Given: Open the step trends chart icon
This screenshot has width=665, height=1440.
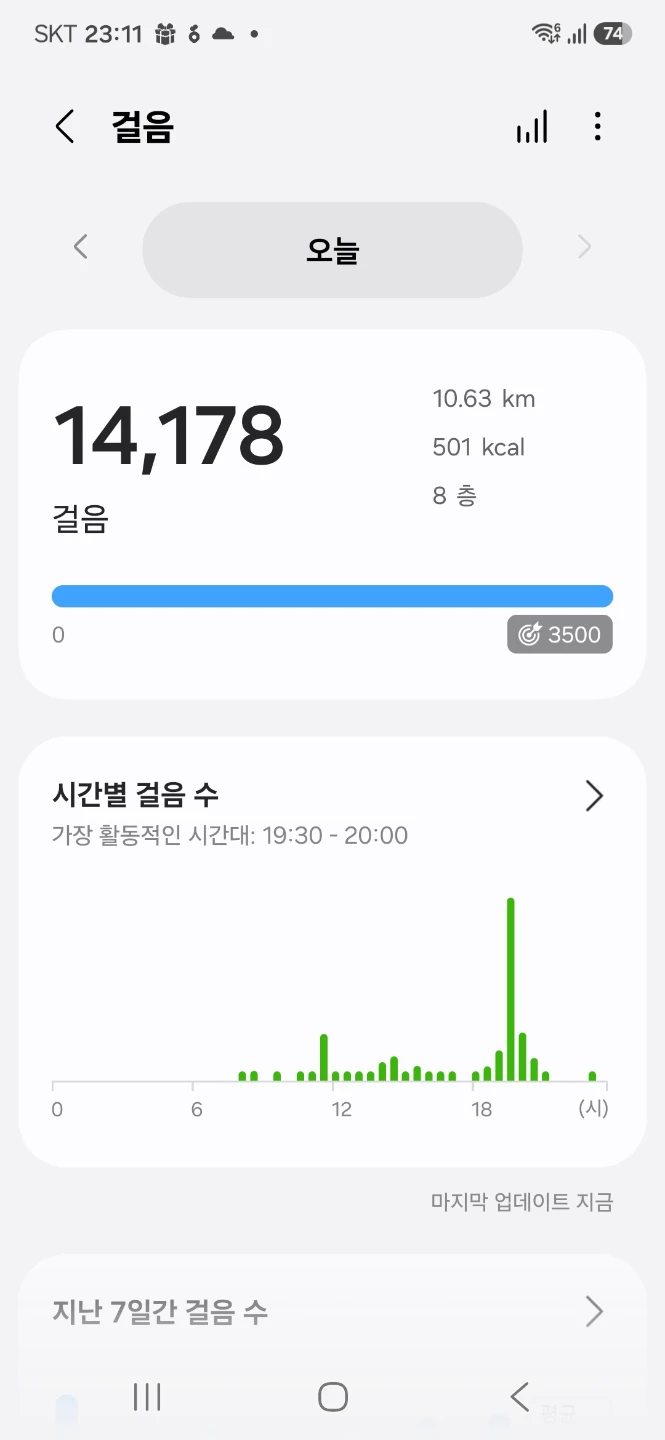Looking at the screenshot, I should (x=532, y=127).
